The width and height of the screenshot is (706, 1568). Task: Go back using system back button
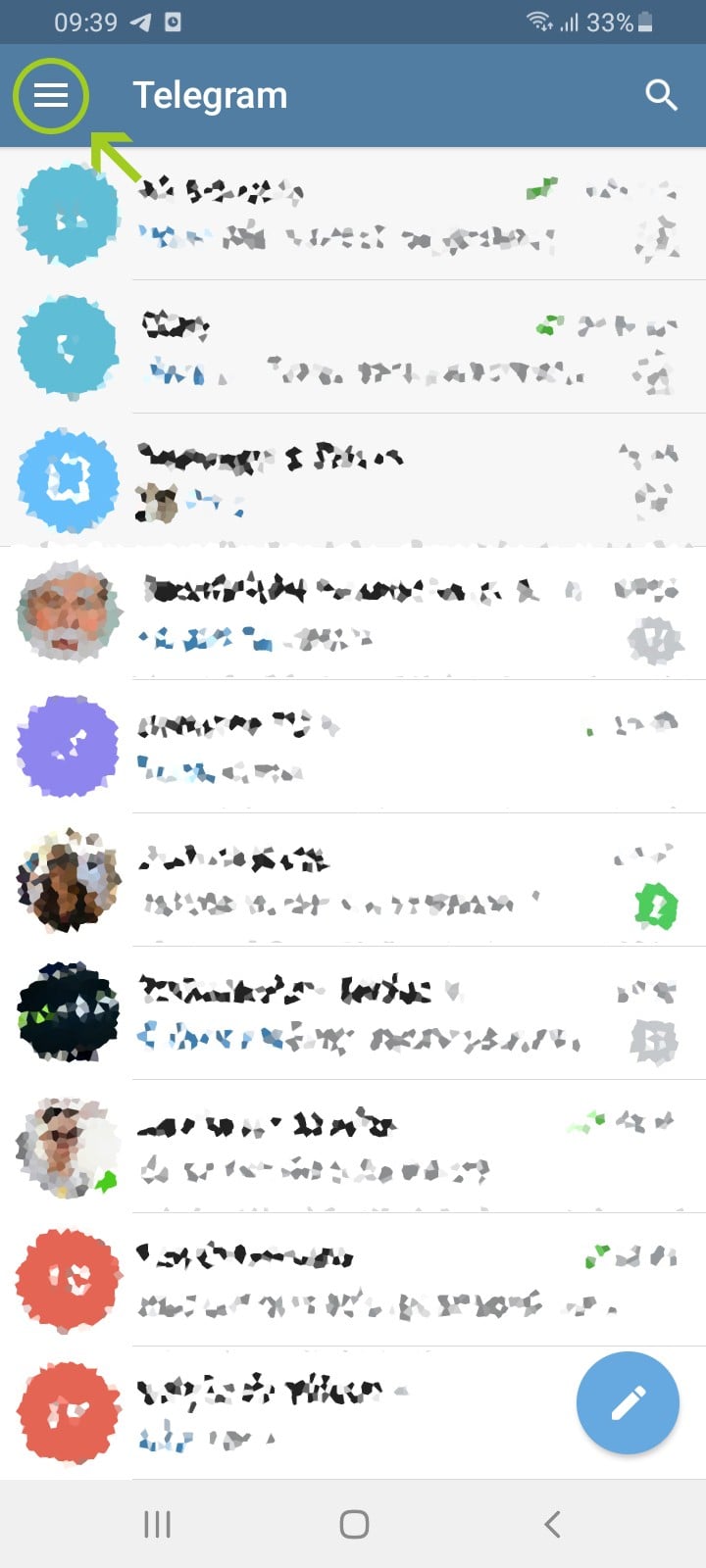point(552,1524)
